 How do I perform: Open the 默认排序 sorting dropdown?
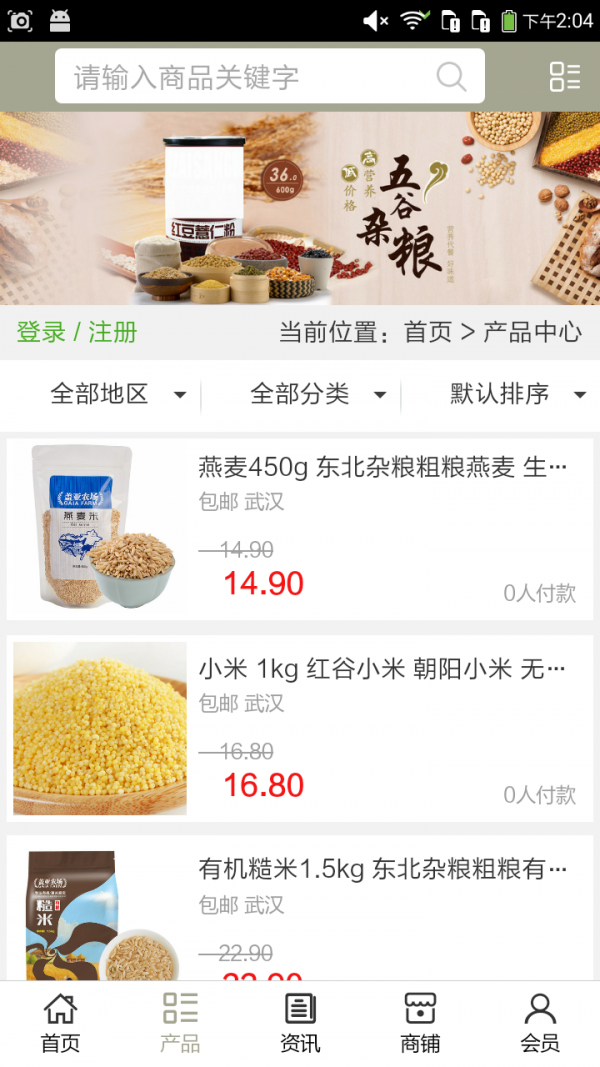517,394
